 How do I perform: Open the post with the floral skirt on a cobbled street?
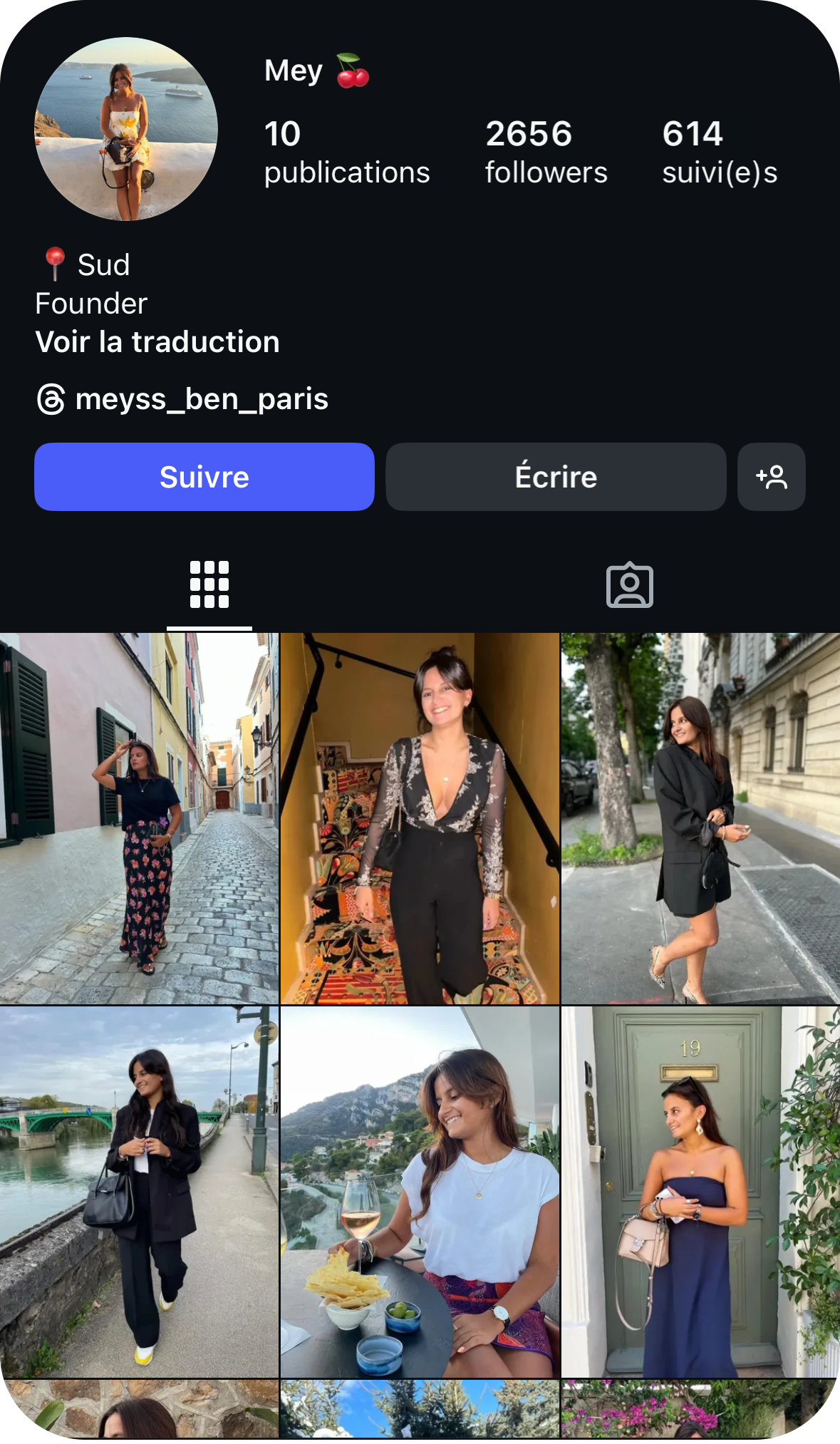coord(139,818)
